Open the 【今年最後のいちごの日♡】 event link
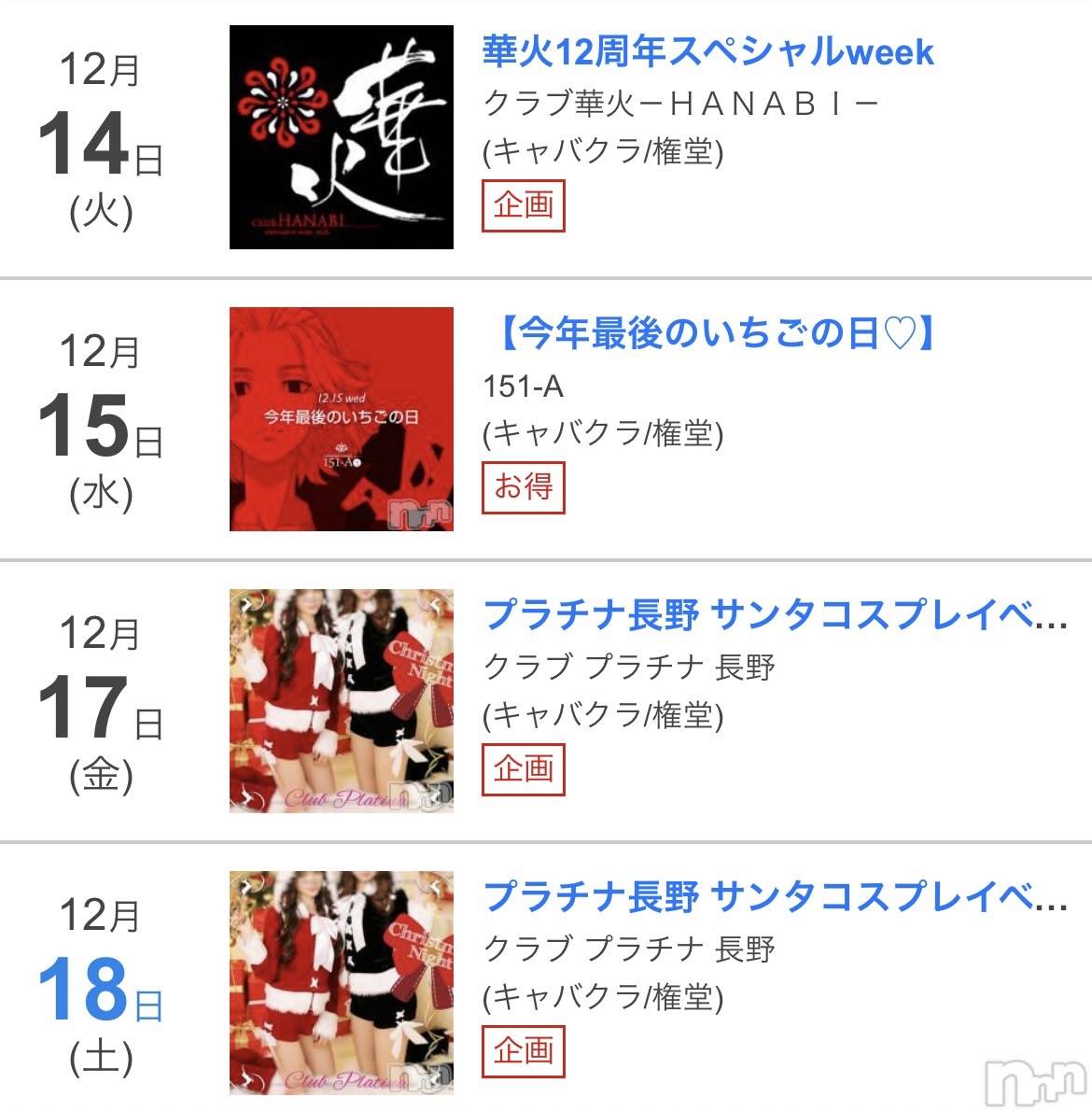This screenshot has height=1111, width=1092. coord(709,333)
